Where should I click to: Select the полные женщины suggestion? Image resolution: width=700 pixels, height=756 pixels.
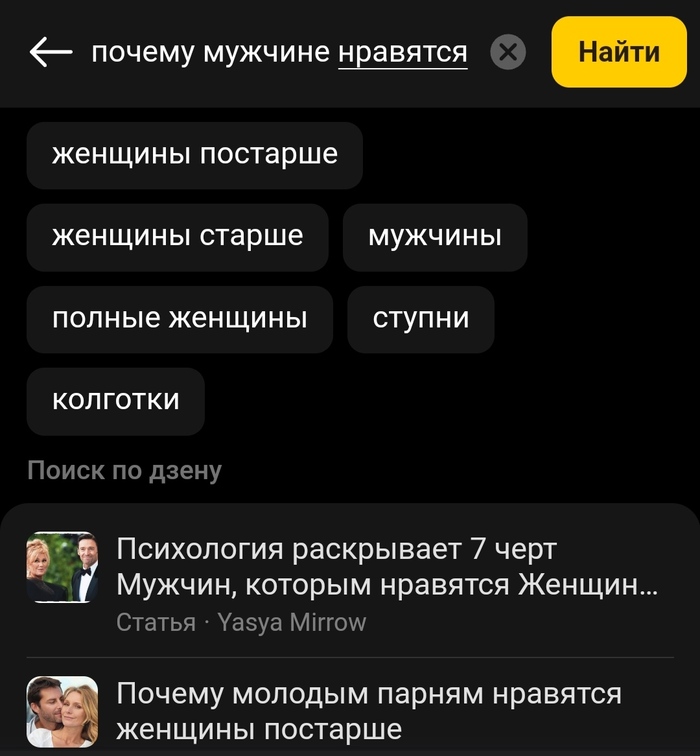point(180,319)
